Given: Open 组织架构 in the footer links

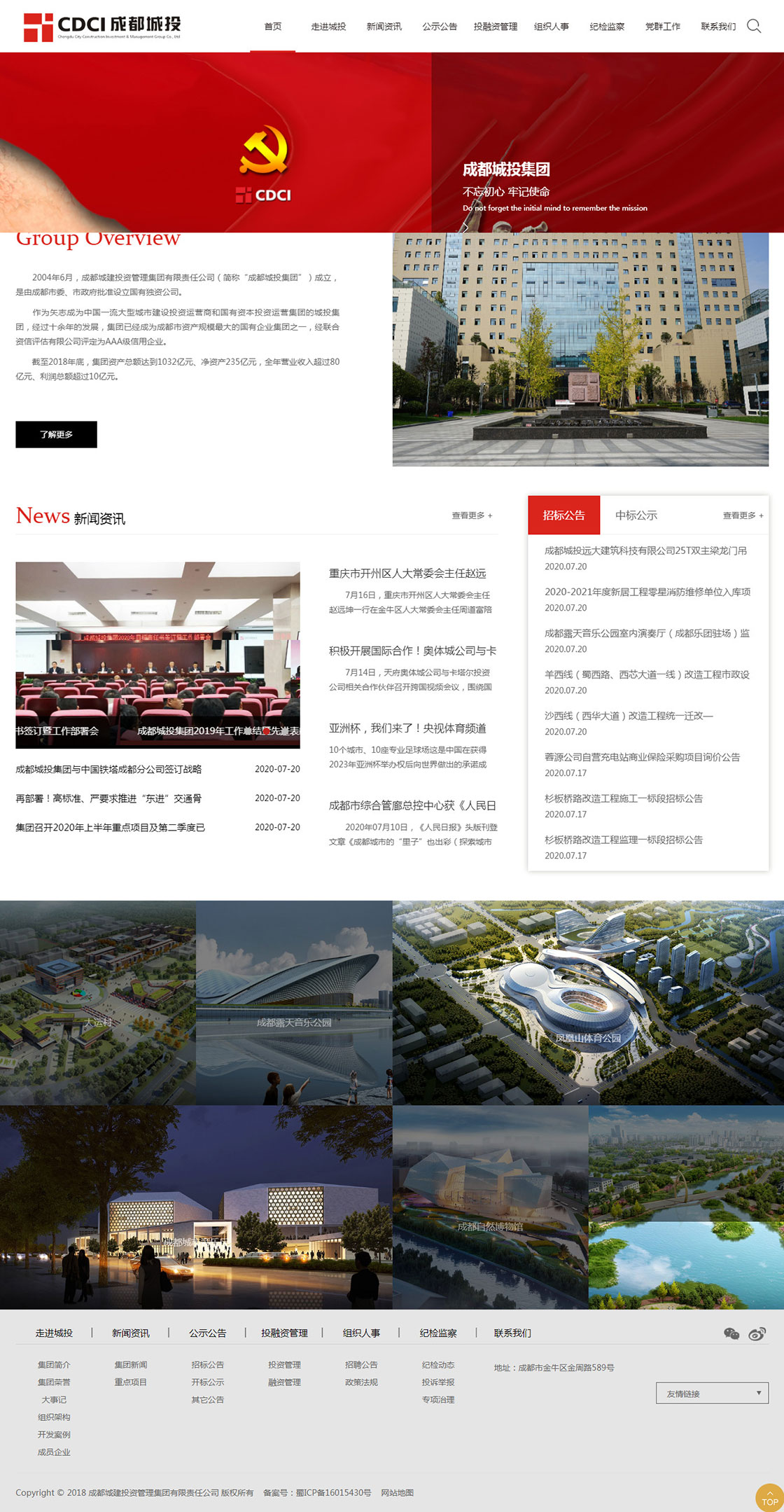Looking at the screenshot, I should [x=54, y=1417].
